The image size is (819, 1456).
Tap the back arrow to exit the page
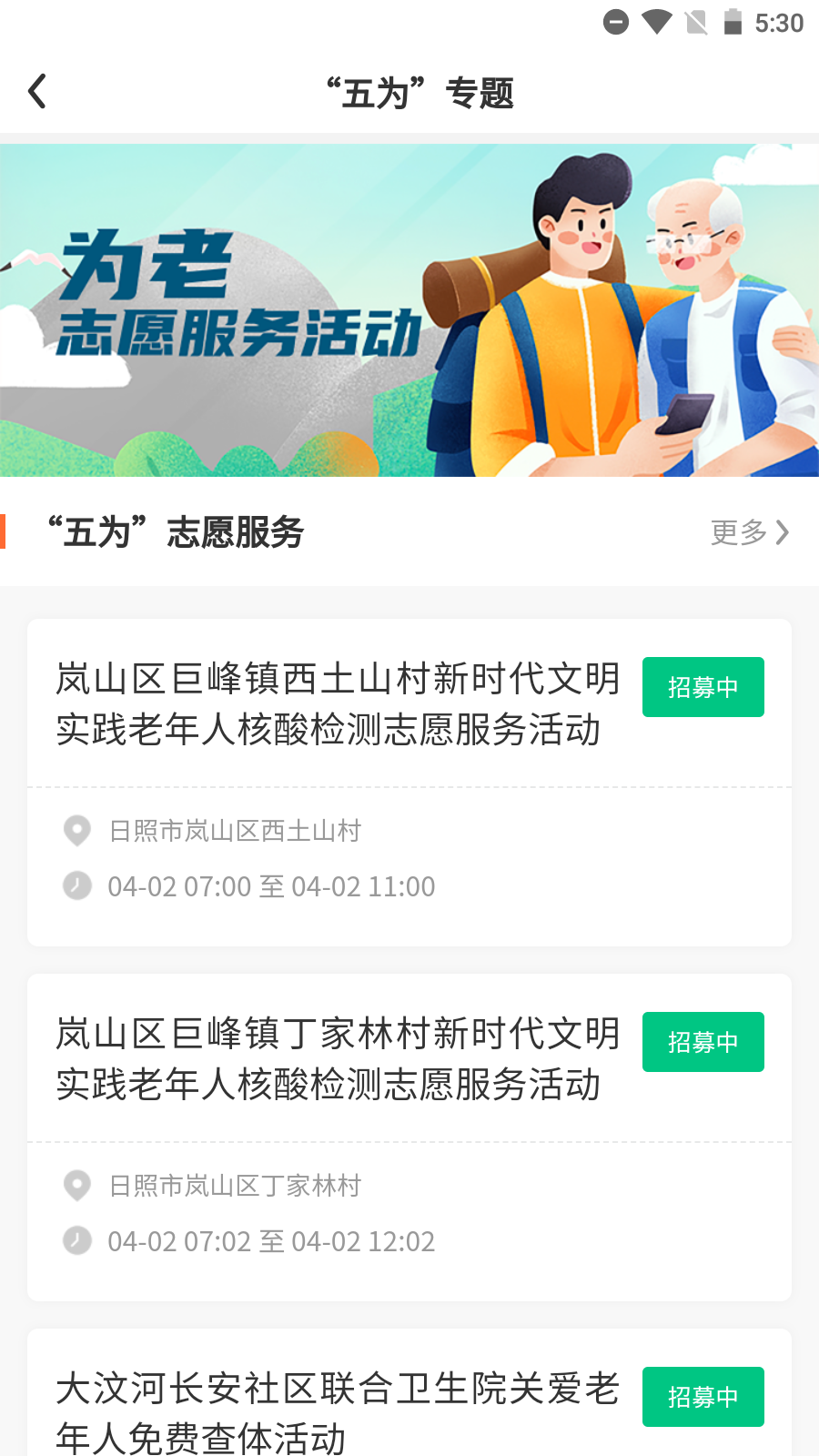[x=37, y=91]
